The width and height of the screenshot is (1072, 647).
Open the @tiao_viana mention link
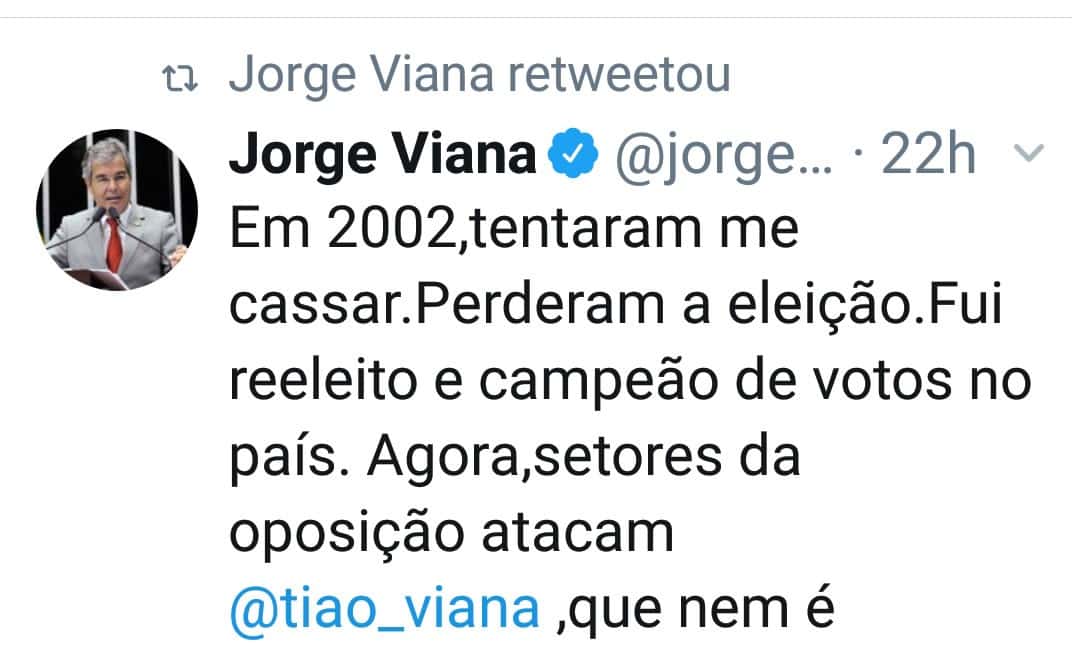pos(385,609)
